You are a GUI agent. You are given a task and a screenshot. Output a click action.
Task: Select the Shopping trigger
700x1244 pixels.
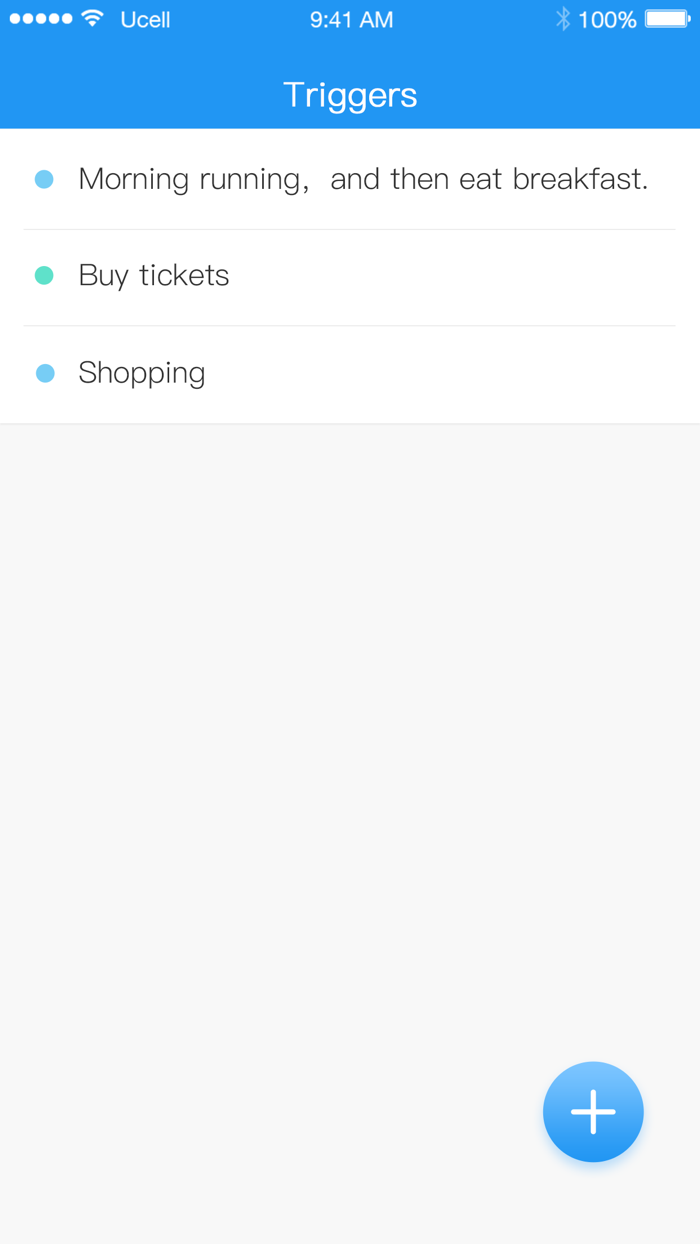142,373
